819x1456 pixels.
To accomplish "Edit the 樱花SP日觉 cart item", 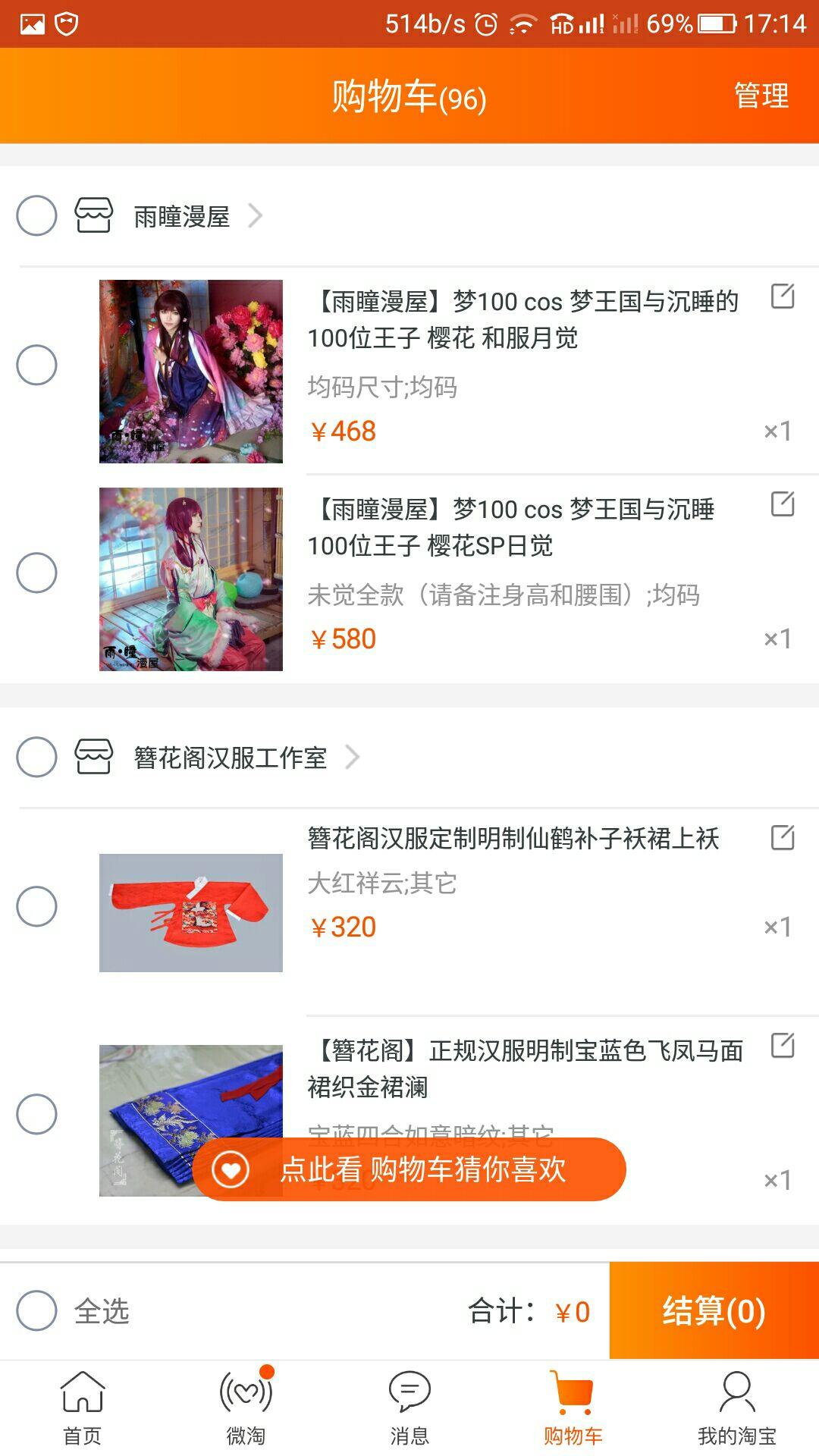I will [782, 504].
